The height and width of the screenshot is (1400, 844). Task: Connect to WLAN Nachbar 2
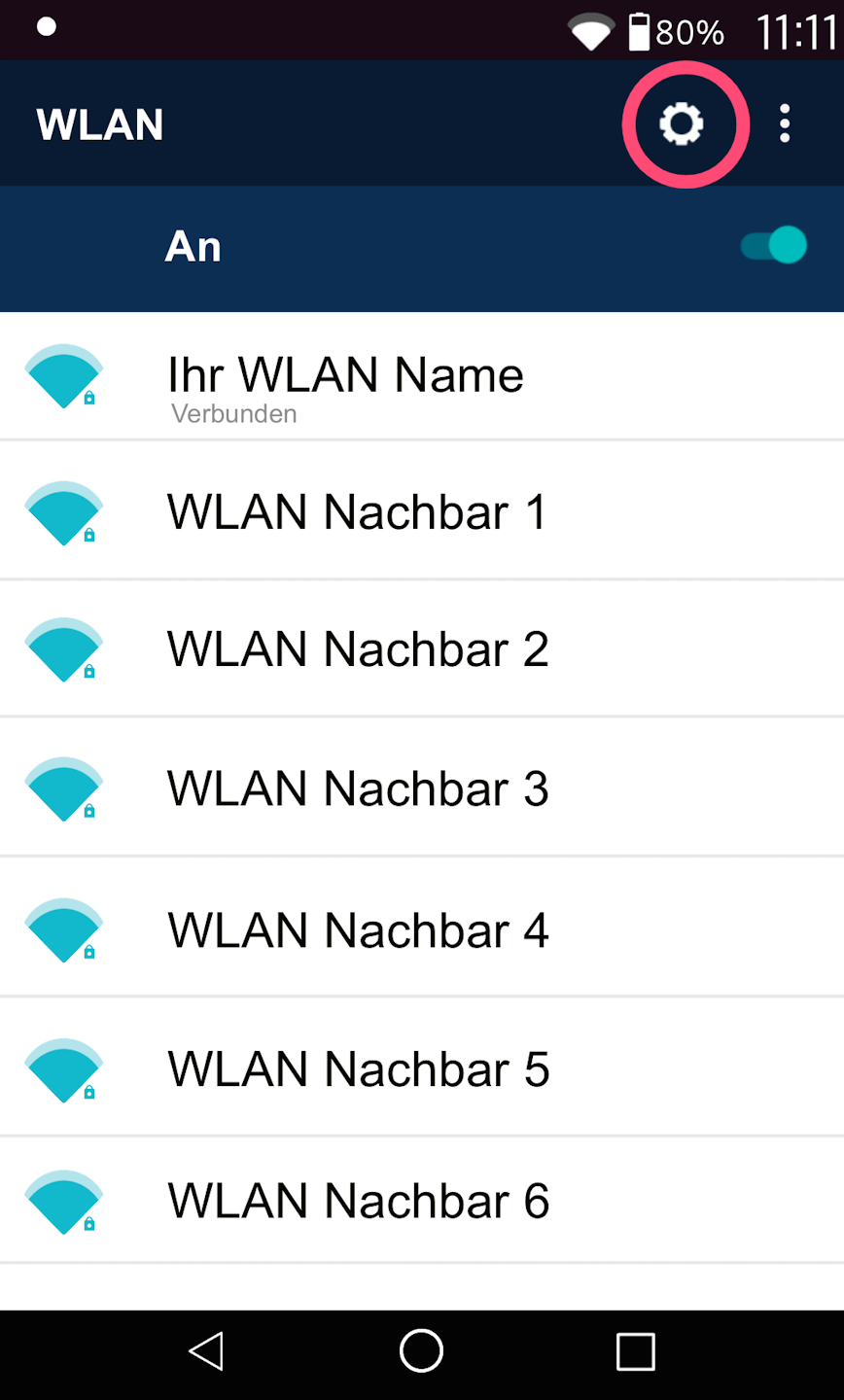tap(357, 649)
